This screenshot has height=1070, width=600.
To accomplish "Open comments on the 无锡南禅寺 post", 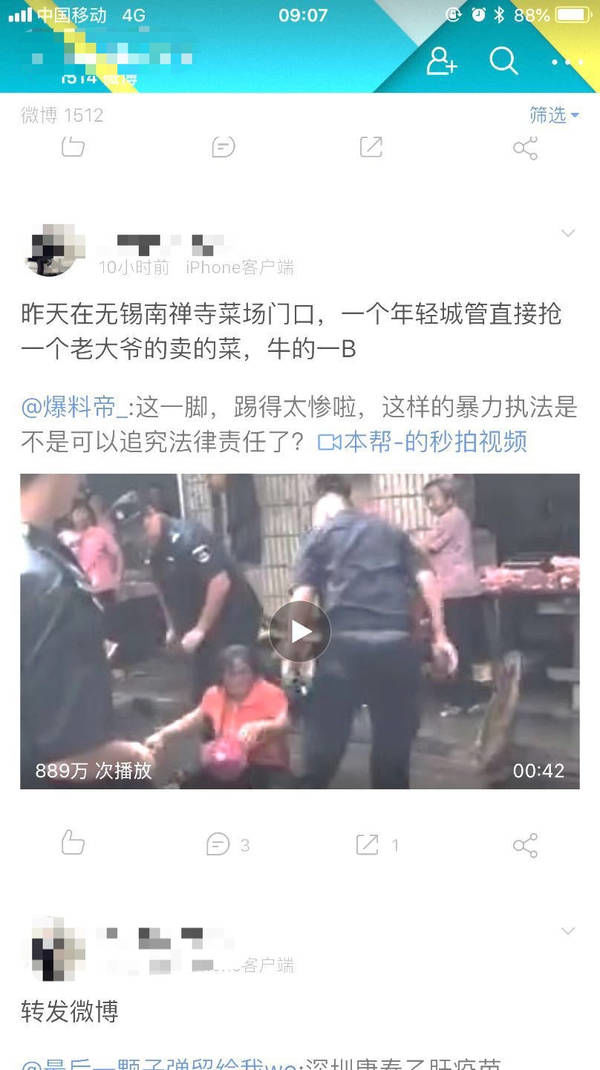I will (219, 844).
